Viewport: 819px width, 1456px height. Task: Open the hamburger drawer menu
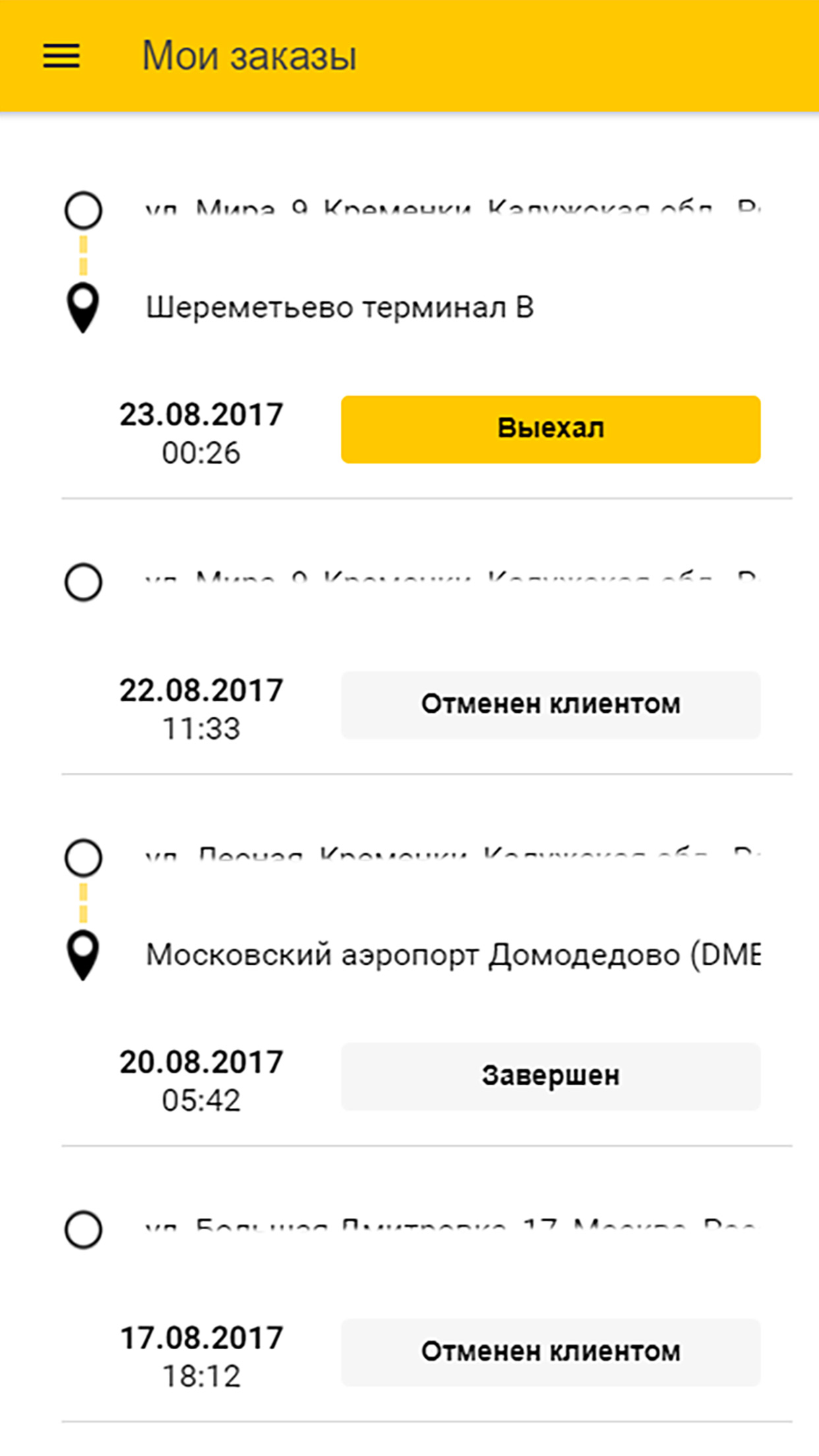click(x=61, y=56)
